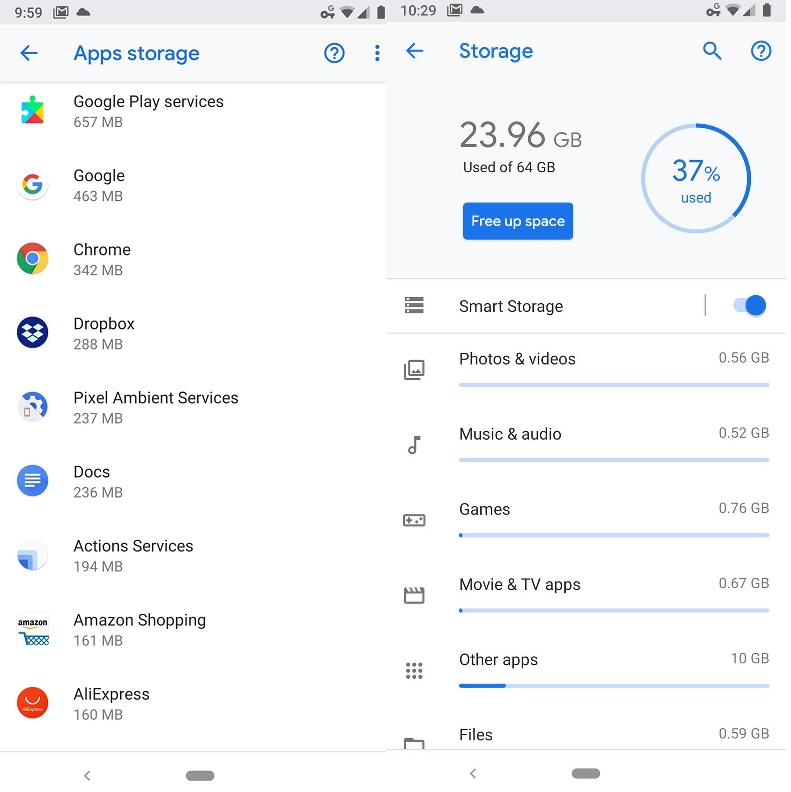Open Pixel Ambient Services entry

[x=155, y=407]
